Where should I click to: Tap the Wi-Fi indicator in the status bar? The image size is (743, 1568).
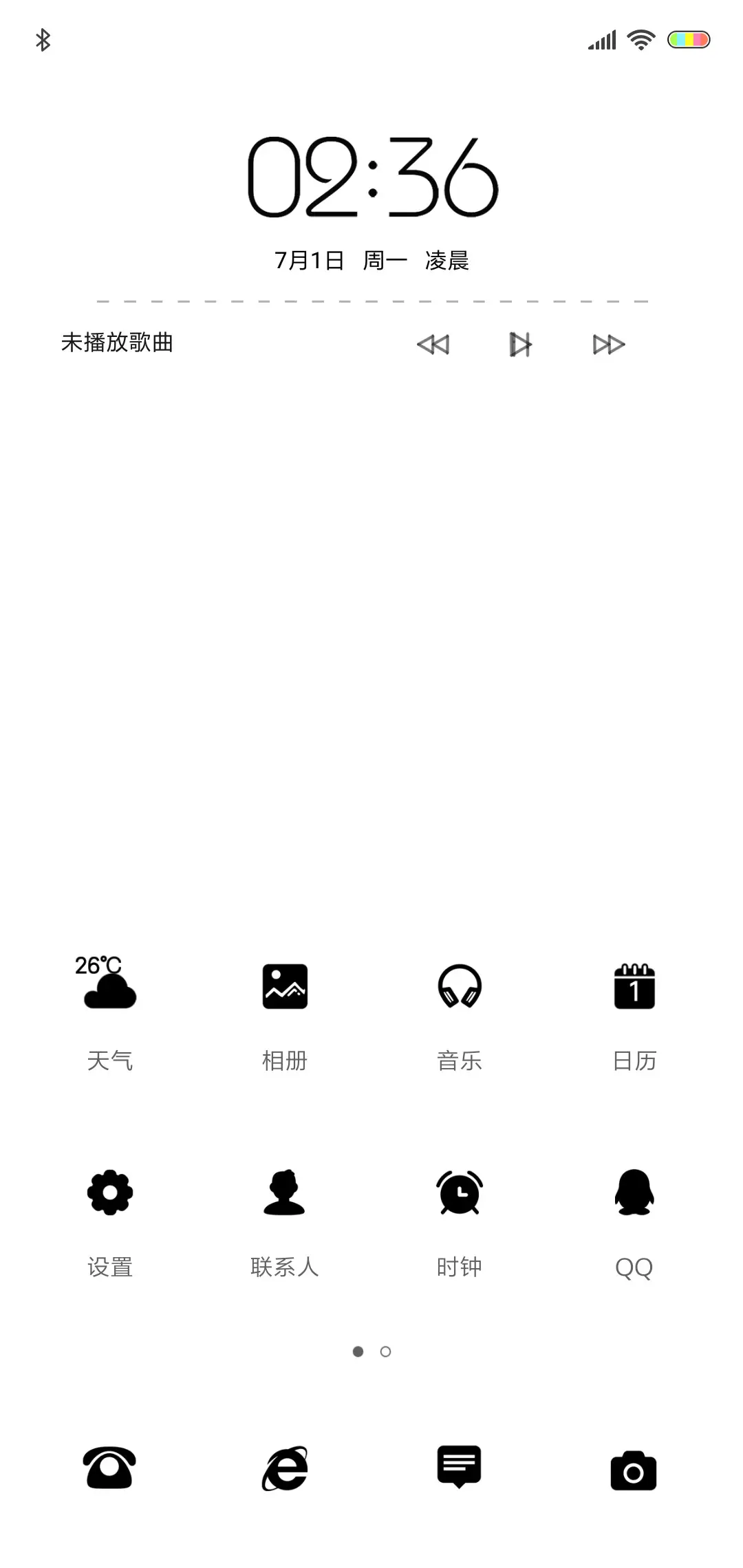click(641, 40)
